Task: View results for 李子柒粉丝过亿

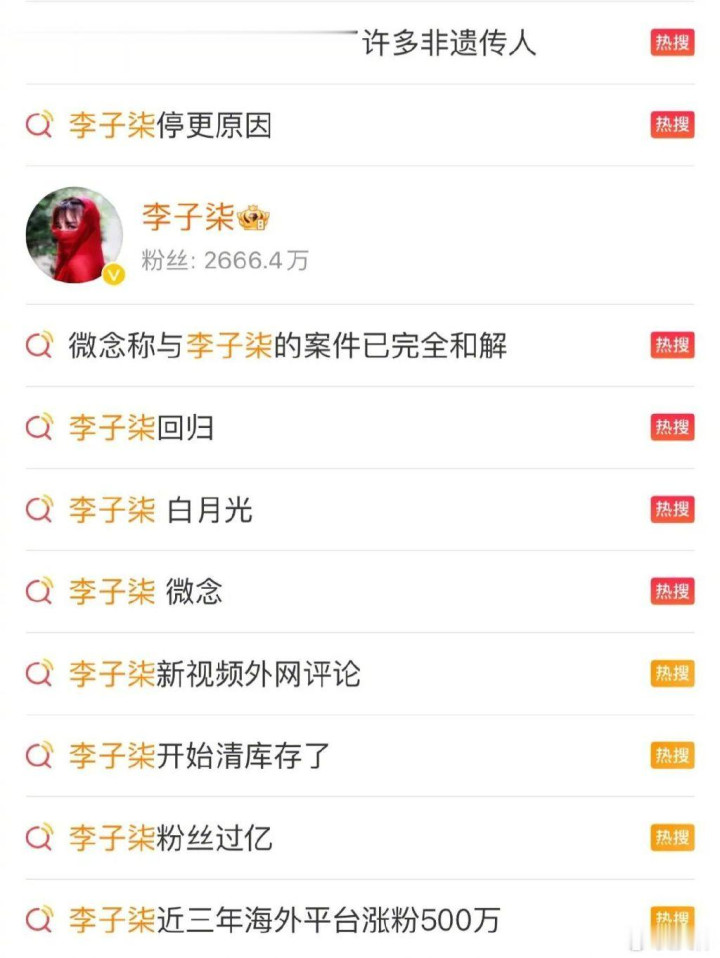Action: click(170, 838)
